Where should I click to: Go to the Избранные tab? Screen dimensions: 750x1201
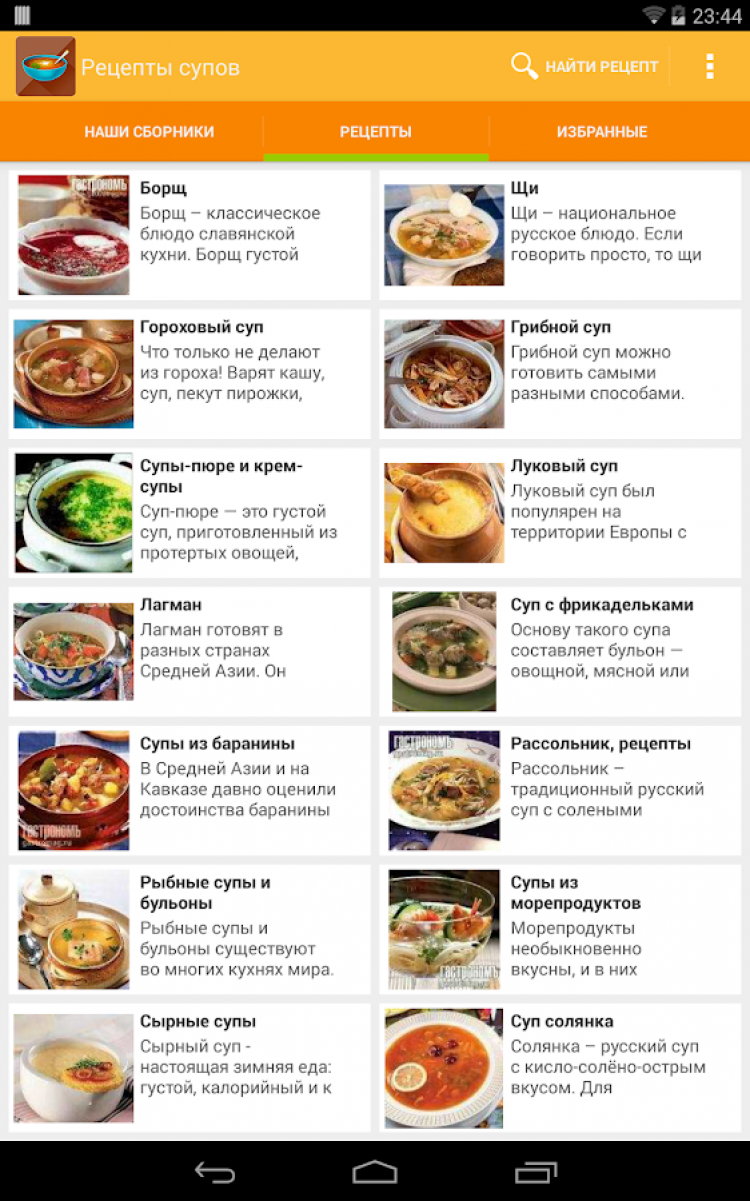pos(602,132)
